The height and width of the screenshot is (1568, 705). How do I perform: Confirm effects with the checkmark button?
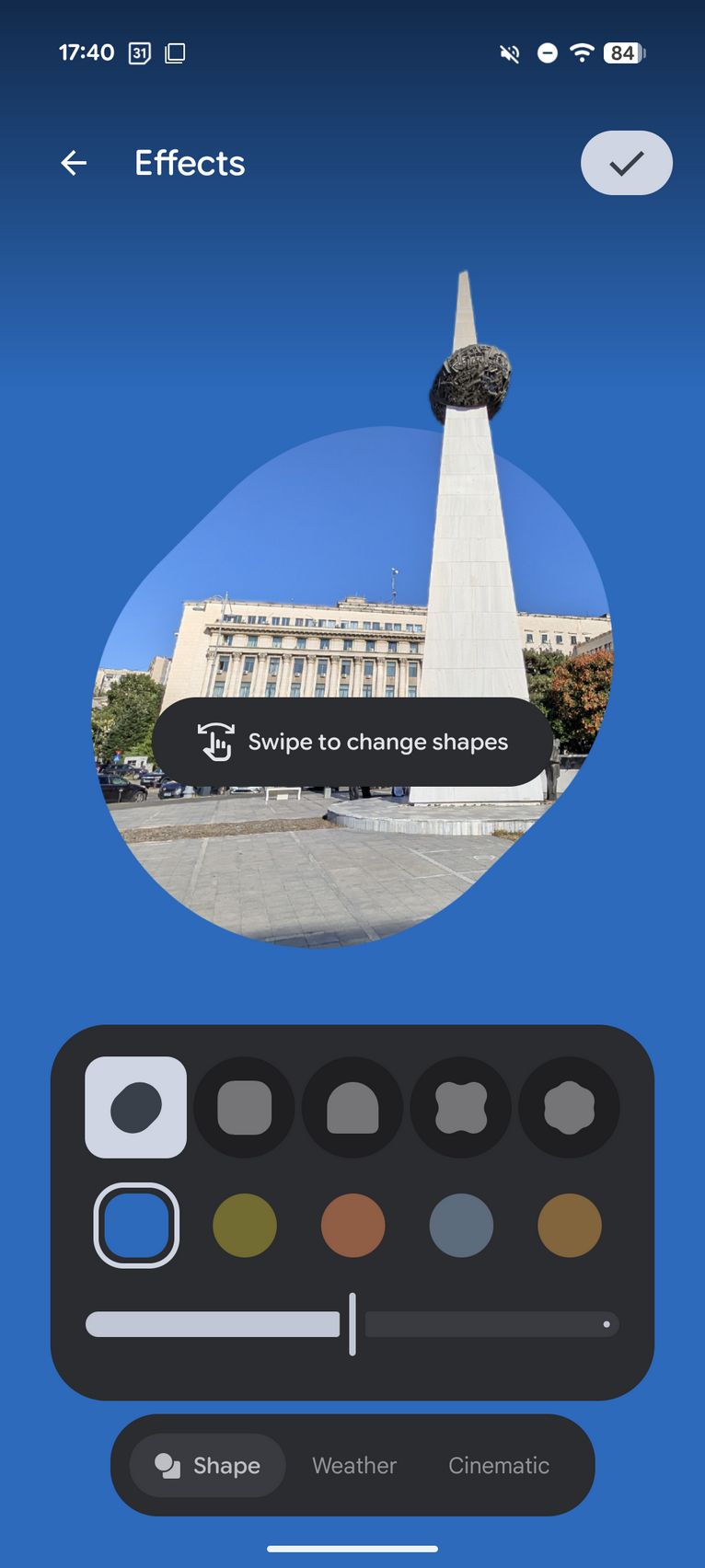coord(627,163)
